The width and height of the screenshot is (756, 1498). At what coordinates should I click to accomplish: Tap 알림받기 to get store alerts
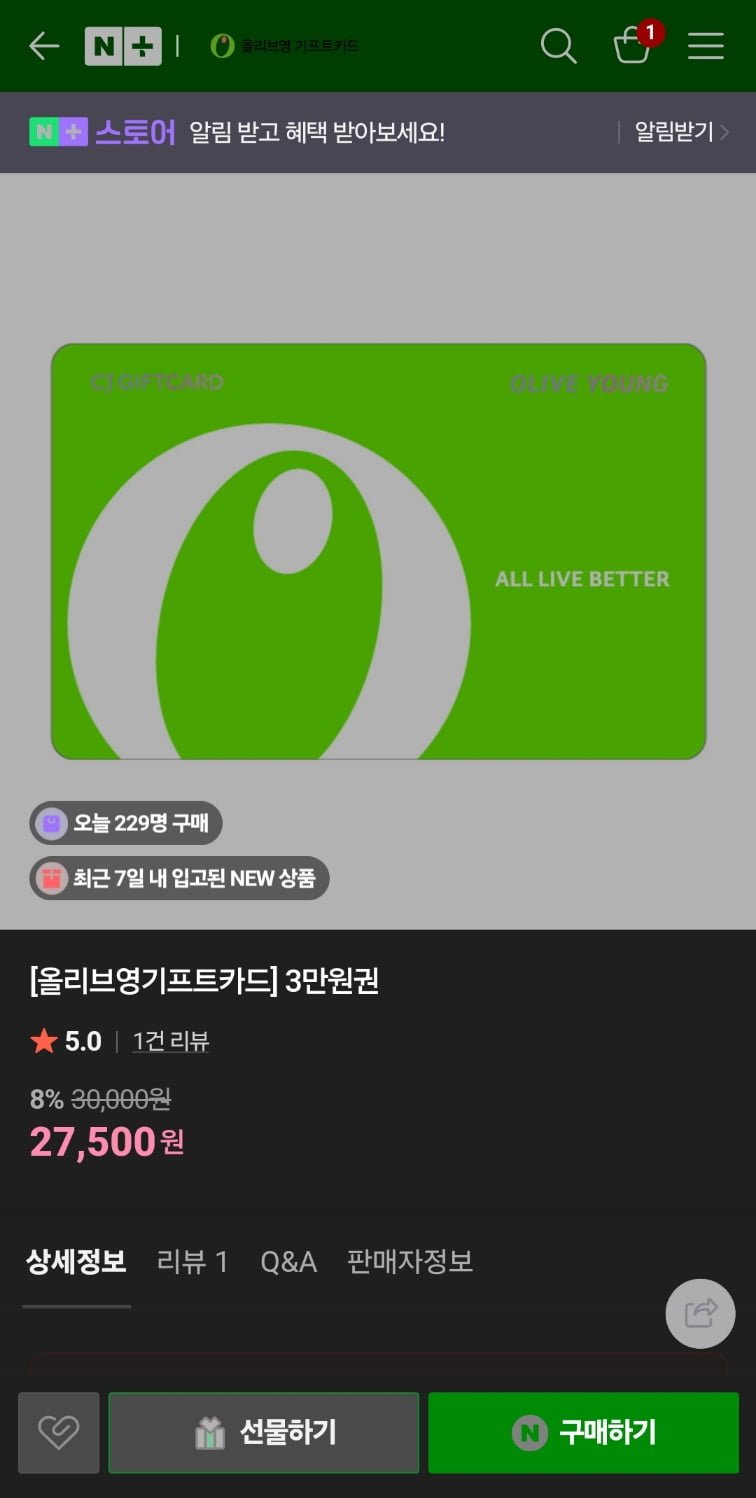tap(681, 132)
